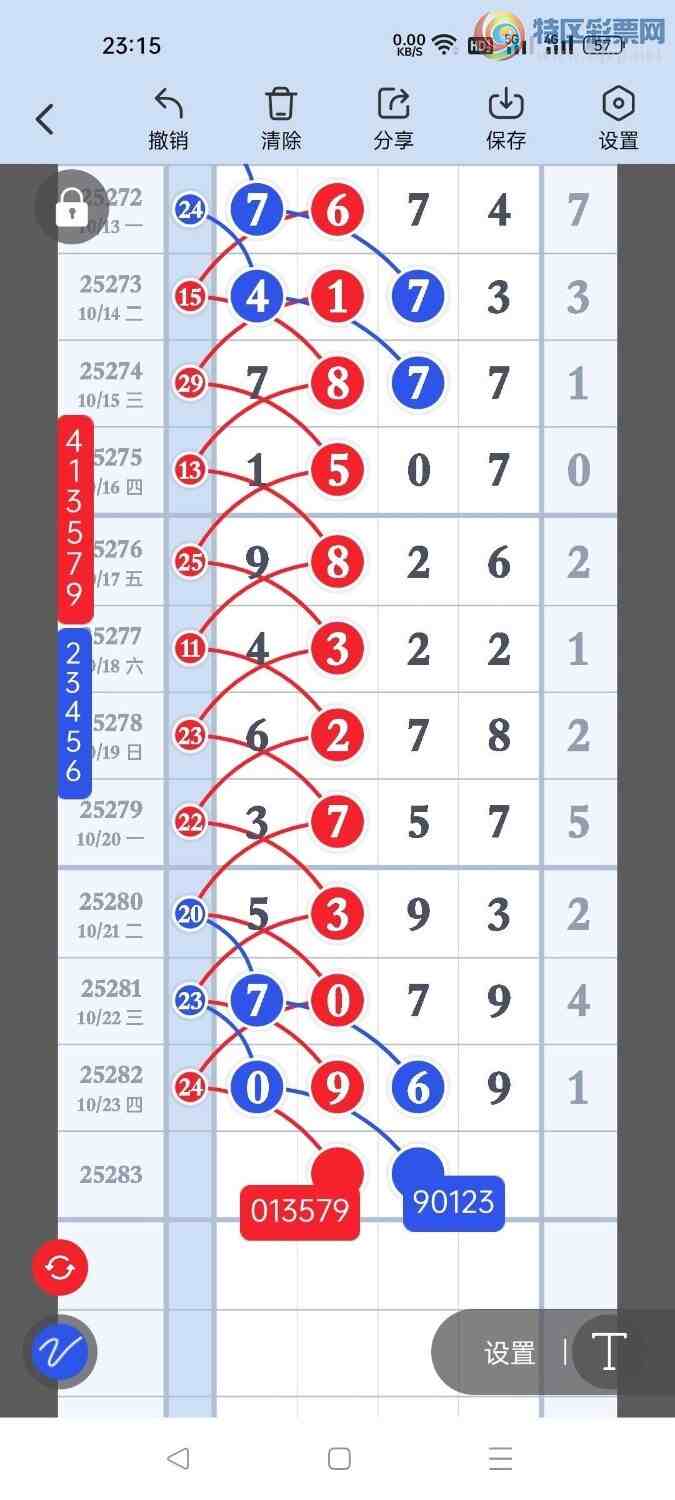Tap 撤销 to undo the last stroke

point(168,119)
